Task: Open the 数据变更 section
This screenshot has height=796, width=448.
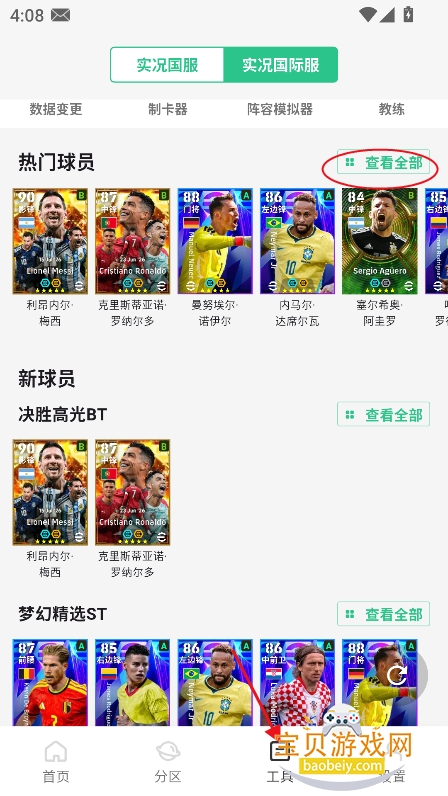Action: 56,109
